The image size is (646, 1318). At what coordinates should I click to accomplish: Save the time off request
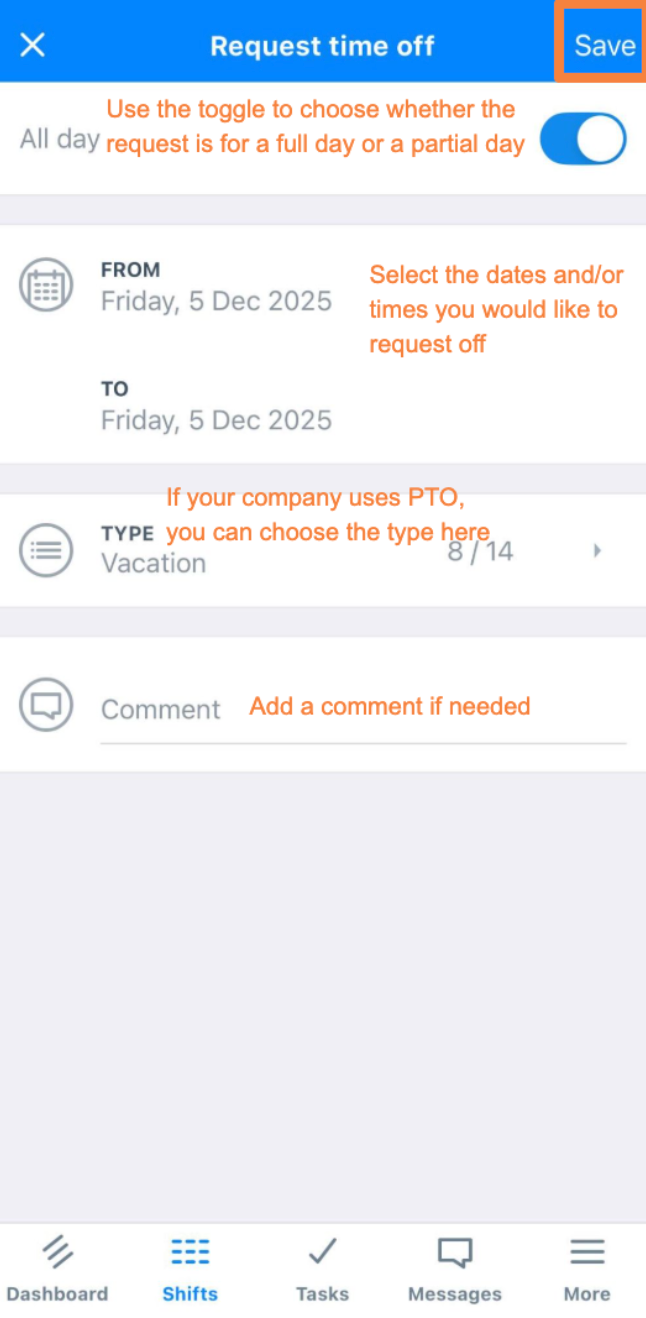click(604, 45)
